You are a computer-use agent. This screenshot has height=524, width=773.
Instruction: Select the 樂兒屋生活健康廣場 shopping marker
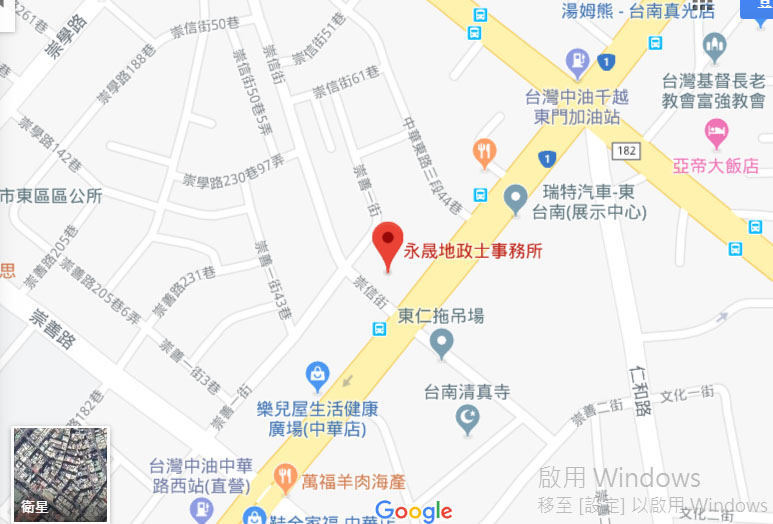coord(317,377)
